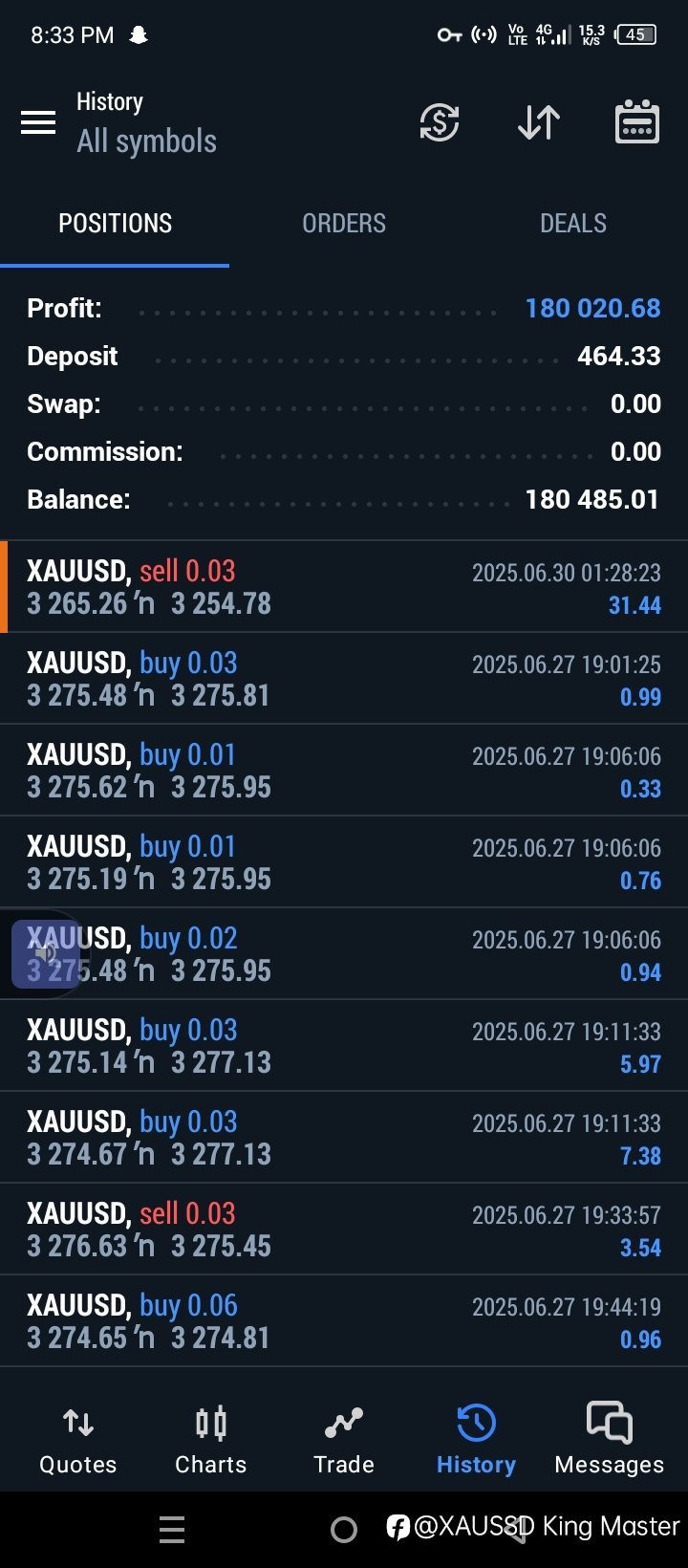Select the POSITIONS tab

point(115,223)
